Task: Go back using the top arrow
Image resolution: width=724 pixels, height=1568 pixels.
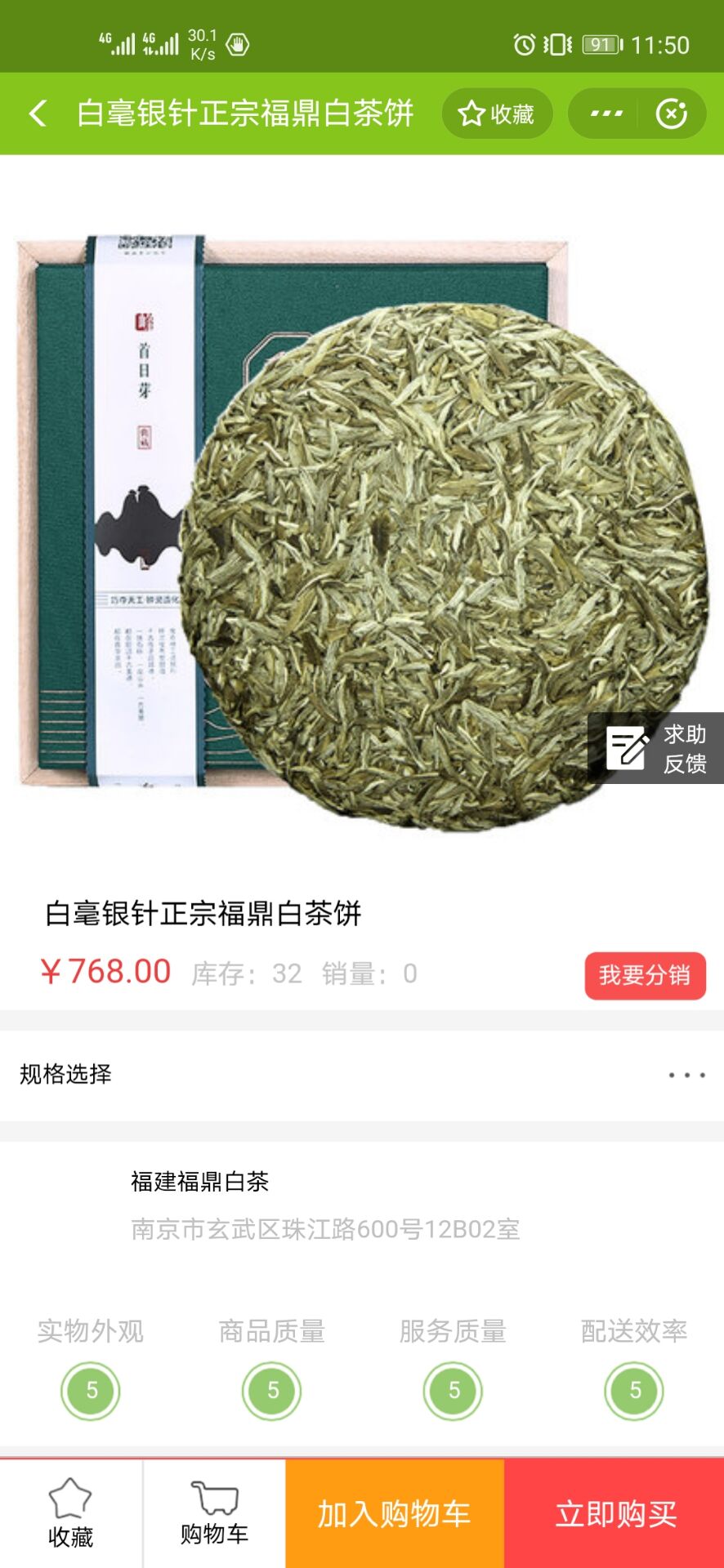Action: pyautogui.click(x=38, y=114)
